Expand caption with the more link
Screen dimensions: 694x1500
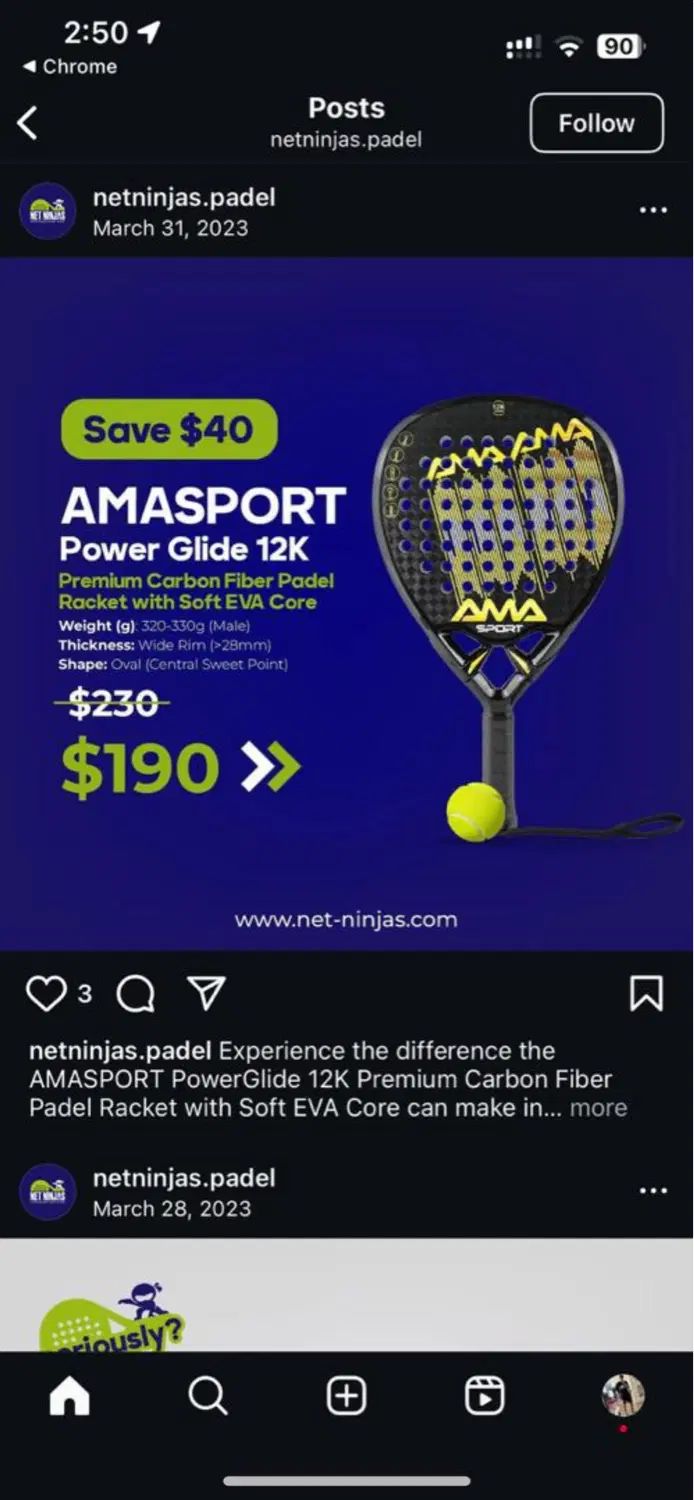pos(598,1108)
